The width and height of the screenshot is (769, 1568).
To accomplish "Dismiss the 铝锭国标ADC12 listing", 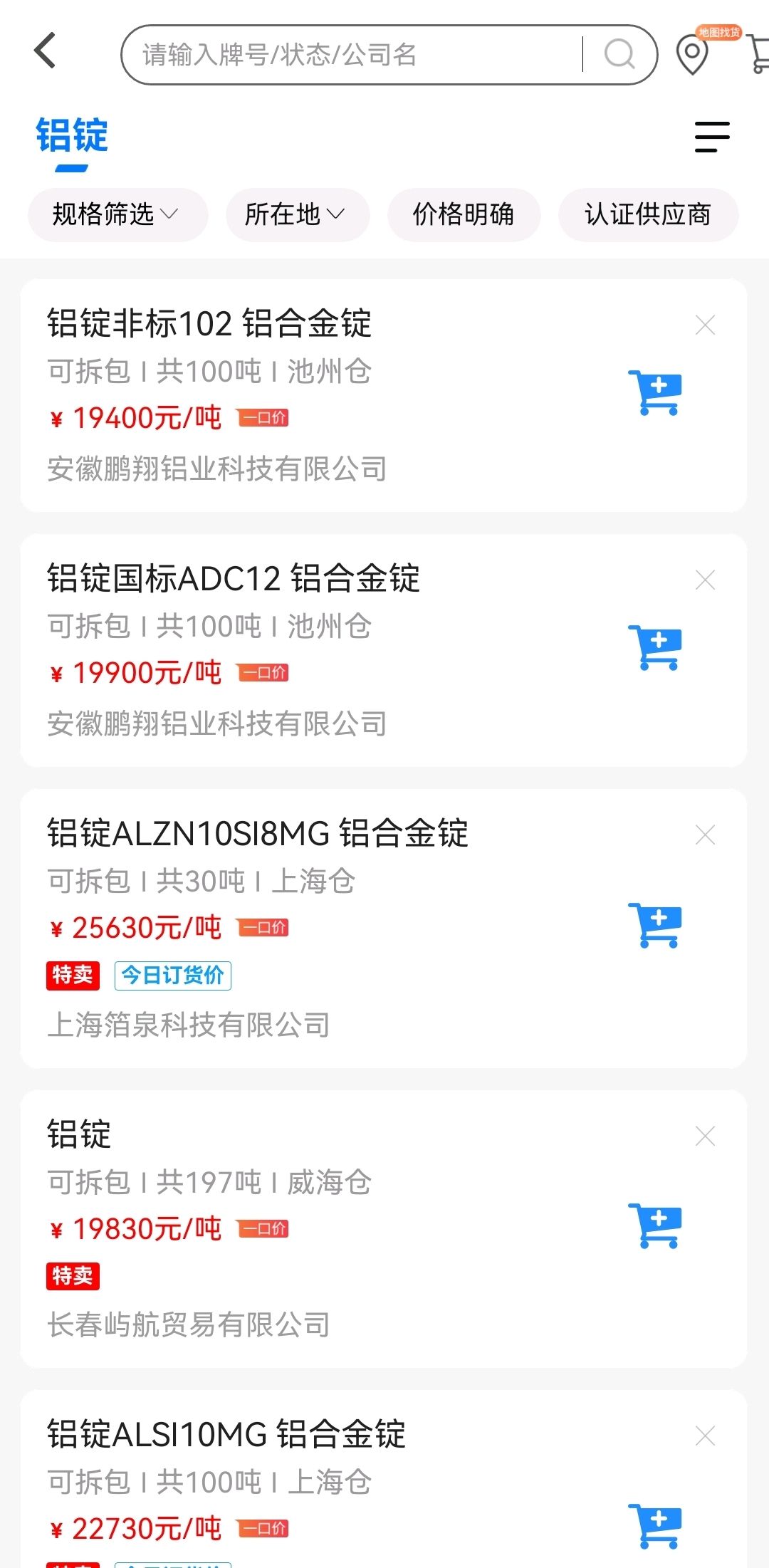I will point(705,580).
